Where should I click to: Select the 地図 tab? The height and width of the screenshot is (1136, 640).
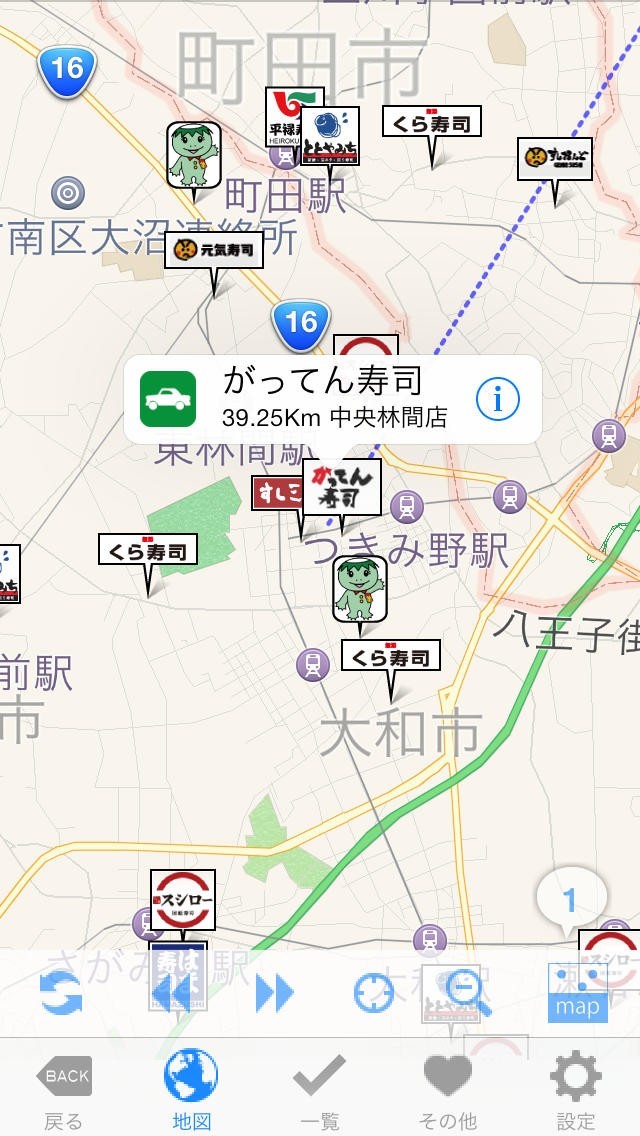click(190, 1088)
